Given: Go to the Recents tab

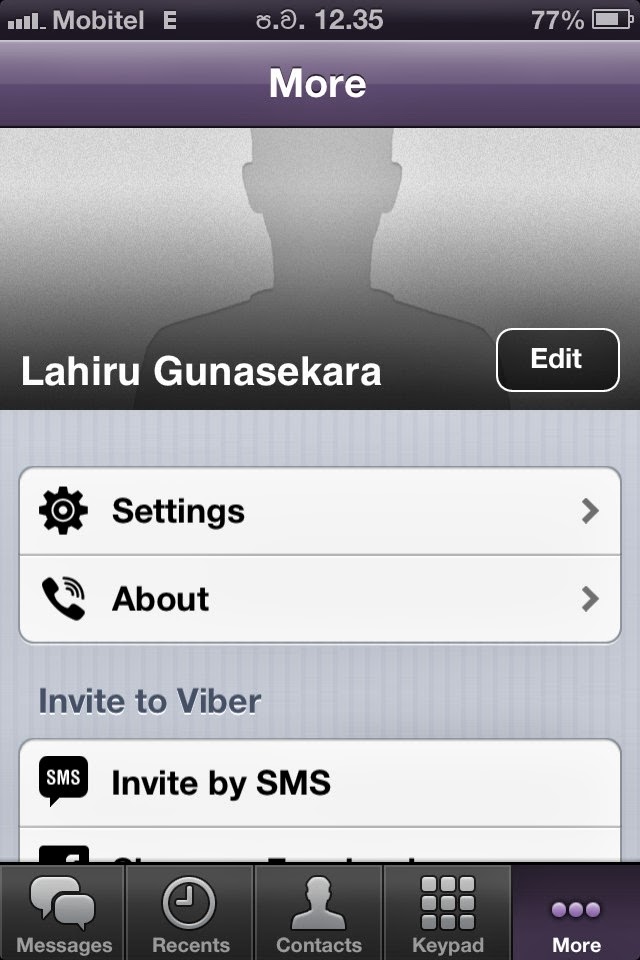Looking at the screenshot, I should (190, 913).
